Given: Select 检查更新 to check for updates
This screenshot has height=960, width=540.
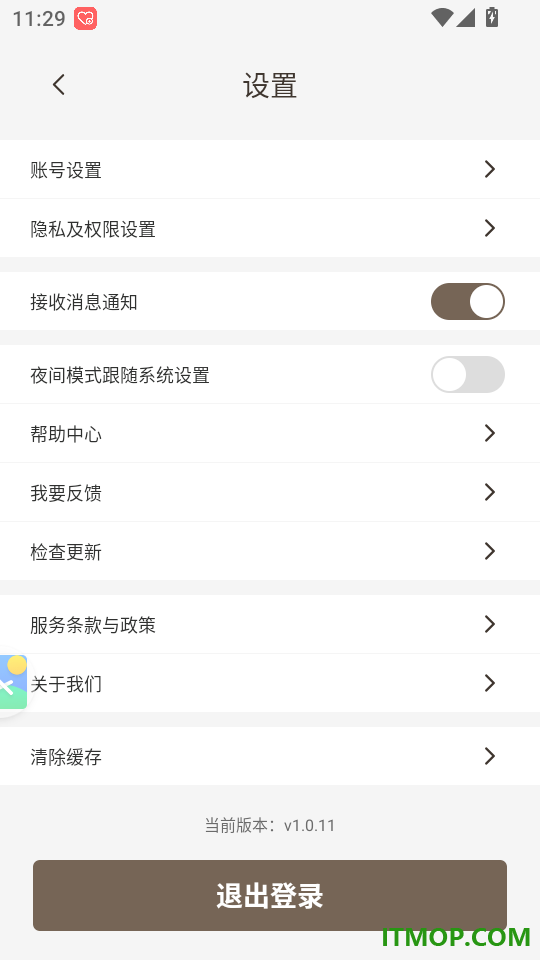Looking at the screenshot, I should [270, 551].
